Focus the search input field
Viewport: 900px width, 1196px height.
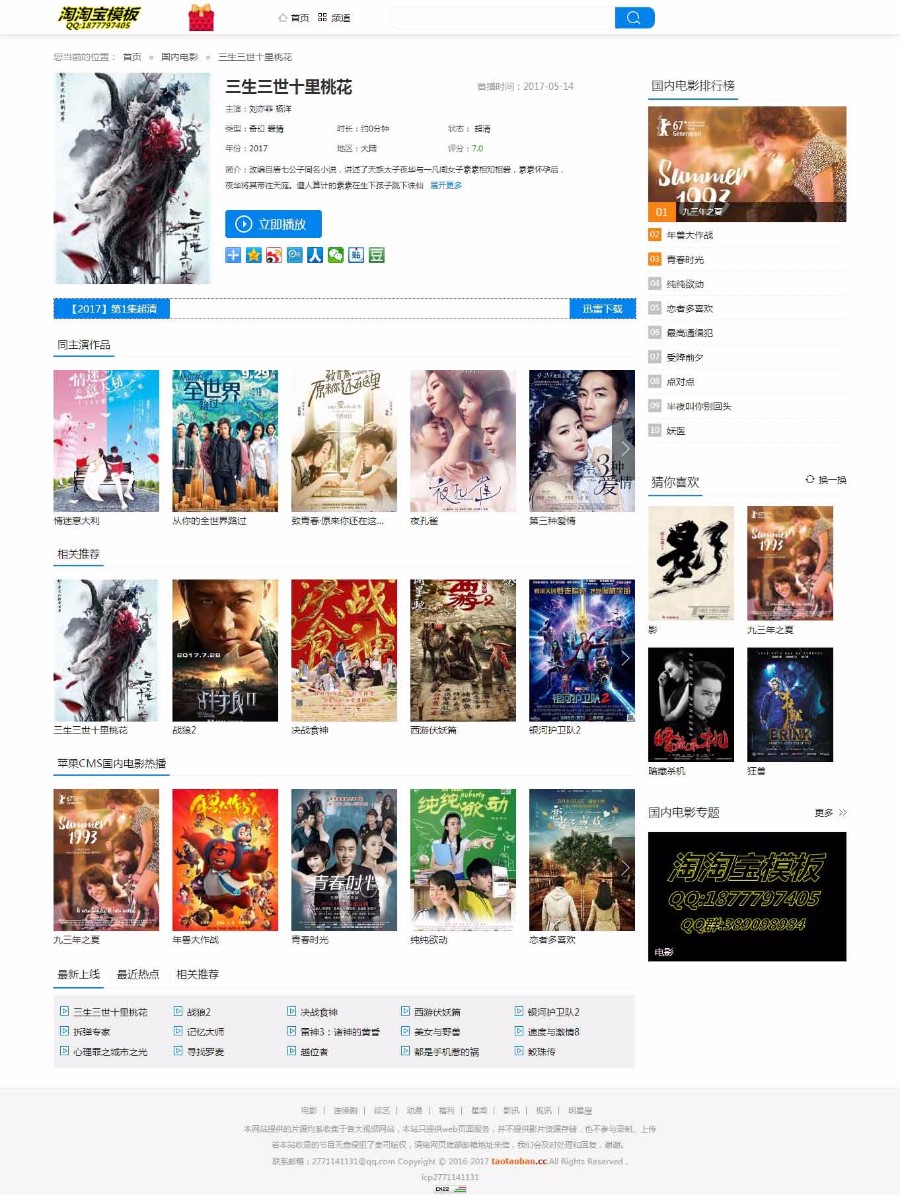click(x=500, y=18)
